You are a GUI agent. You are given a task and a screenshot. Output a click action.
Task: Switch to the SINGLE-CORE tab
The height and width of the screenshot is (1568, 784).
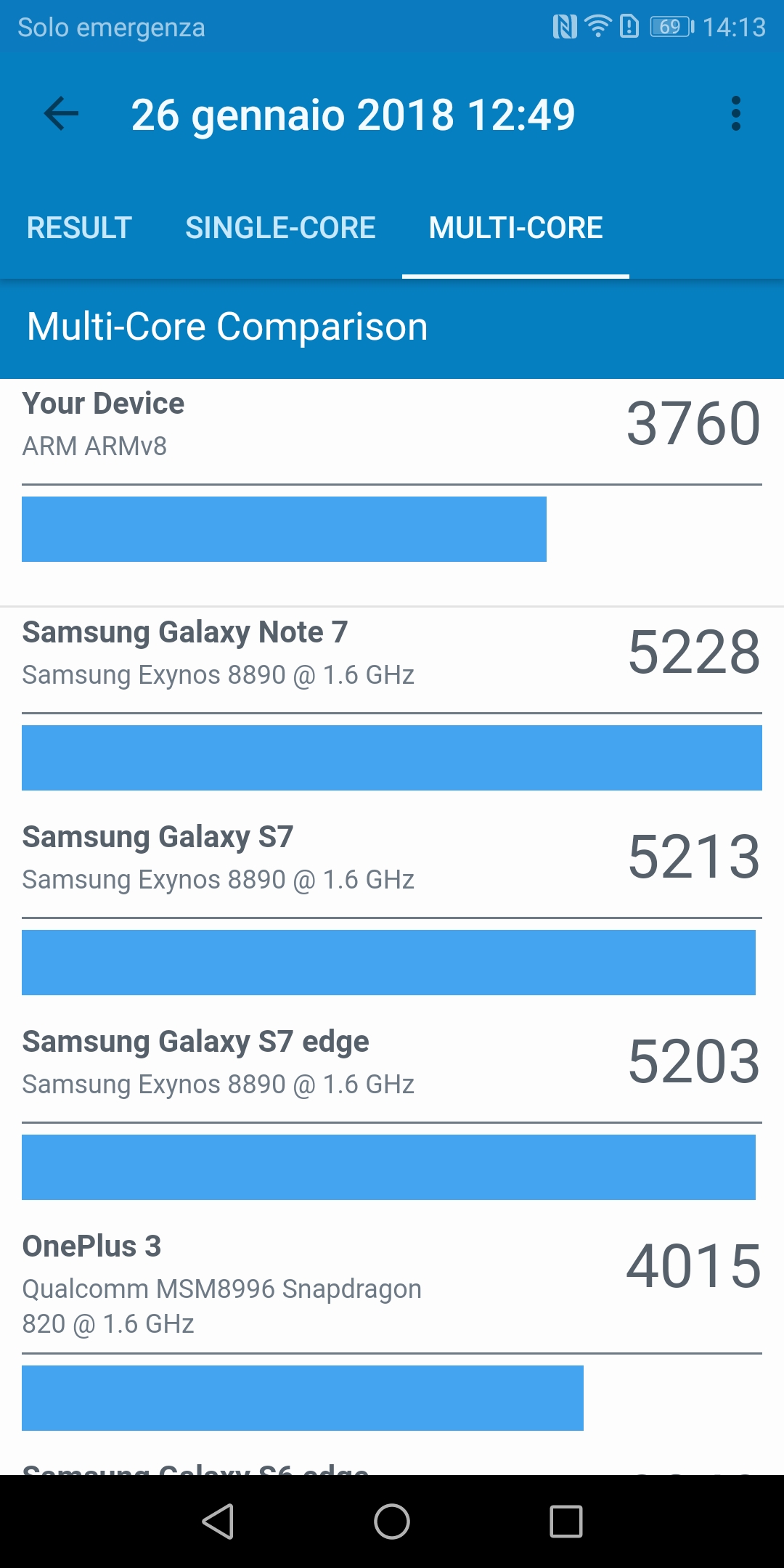tap(280, 228)
